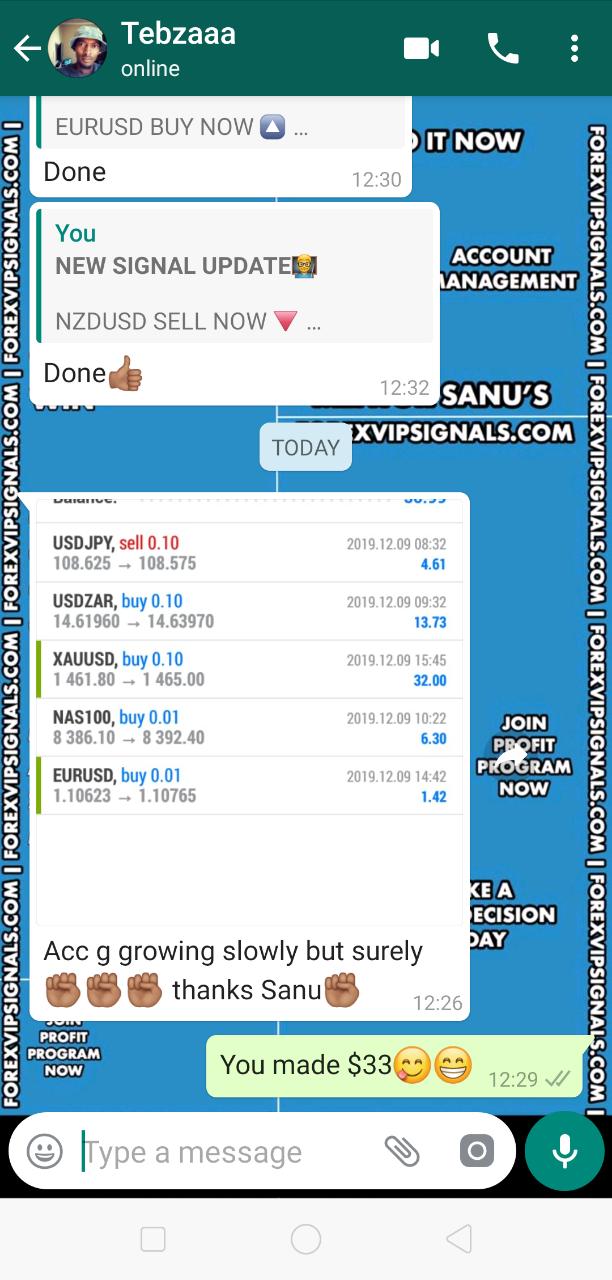612x1280 pixels.
Task: Open the emoji picker
Action: coord(45,1152)
